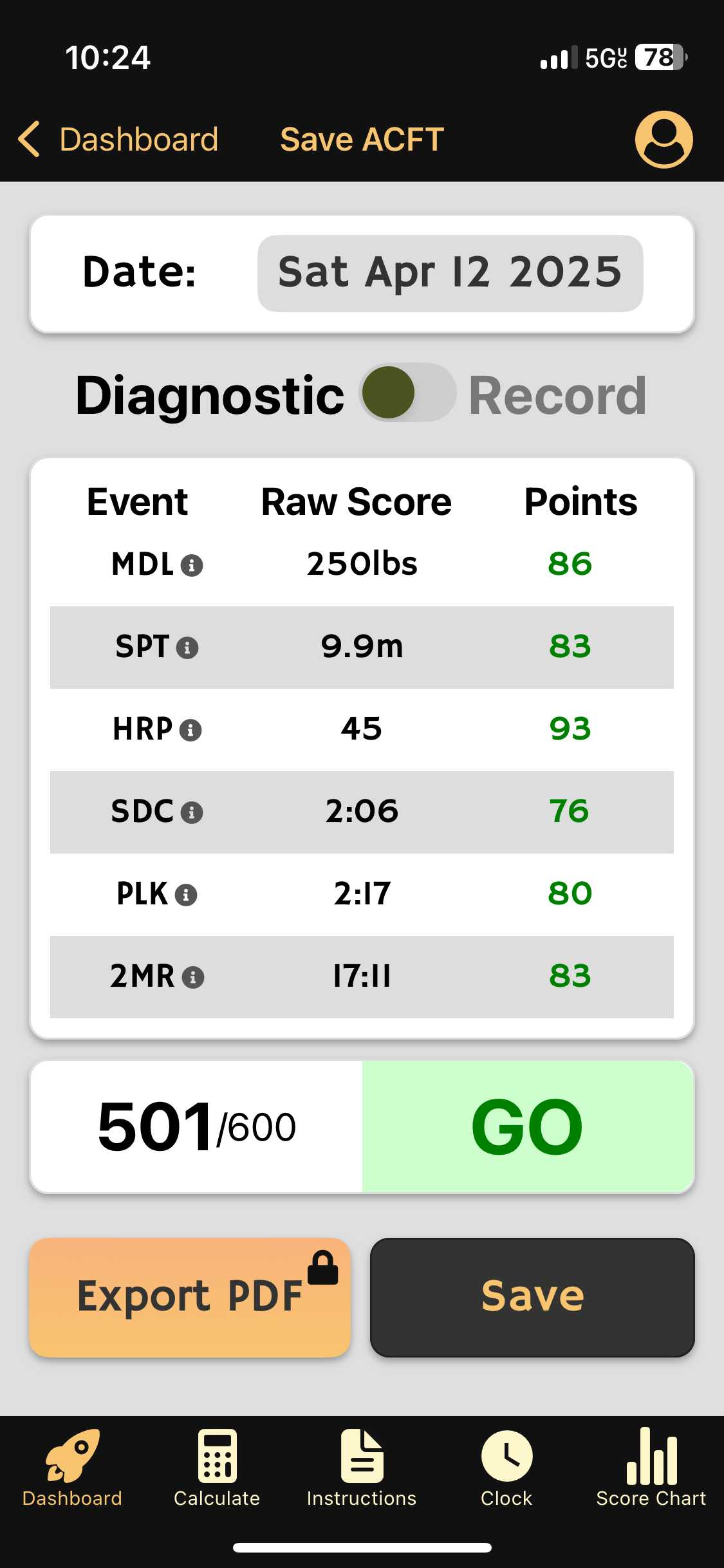Screen dimensions: 724x1568
Task: Save this ACFT score
Action: 532,1298
